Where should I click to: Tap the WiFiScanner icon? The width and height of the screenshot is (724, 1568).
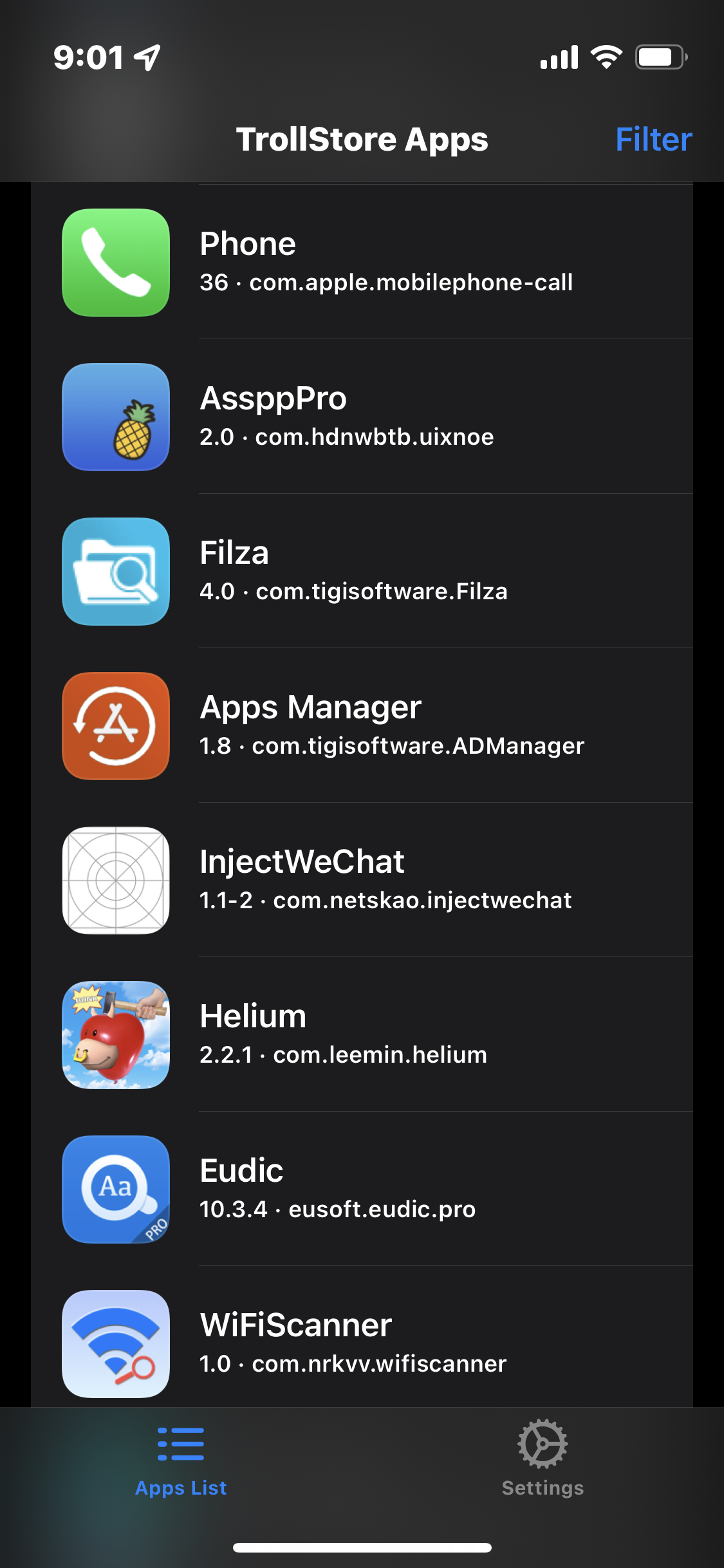tap(115, 1343)
